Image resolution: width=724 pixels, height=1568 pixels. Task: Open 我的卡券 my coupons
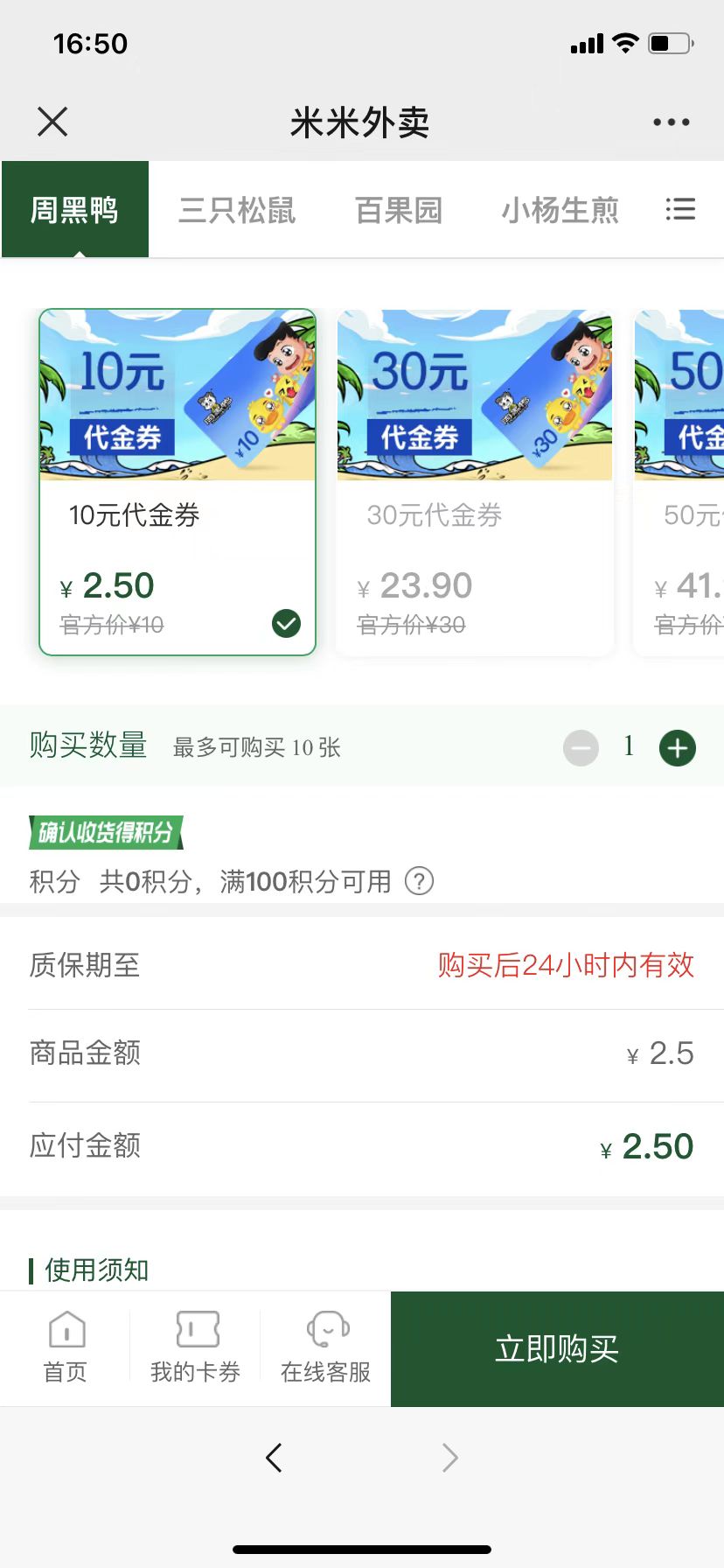[195, 1347]
